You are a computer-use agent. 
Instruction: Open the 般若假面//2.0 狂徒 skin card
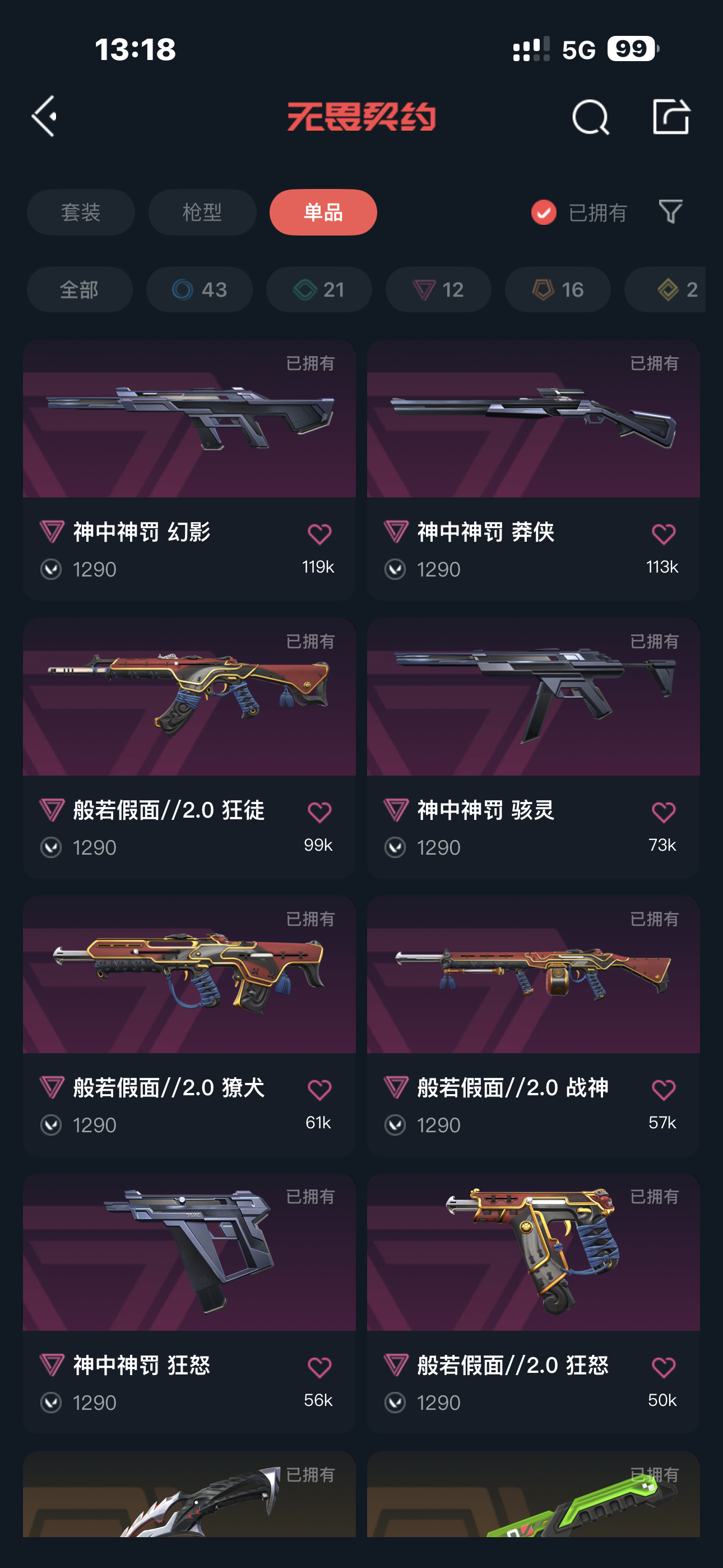pos(189,748)
